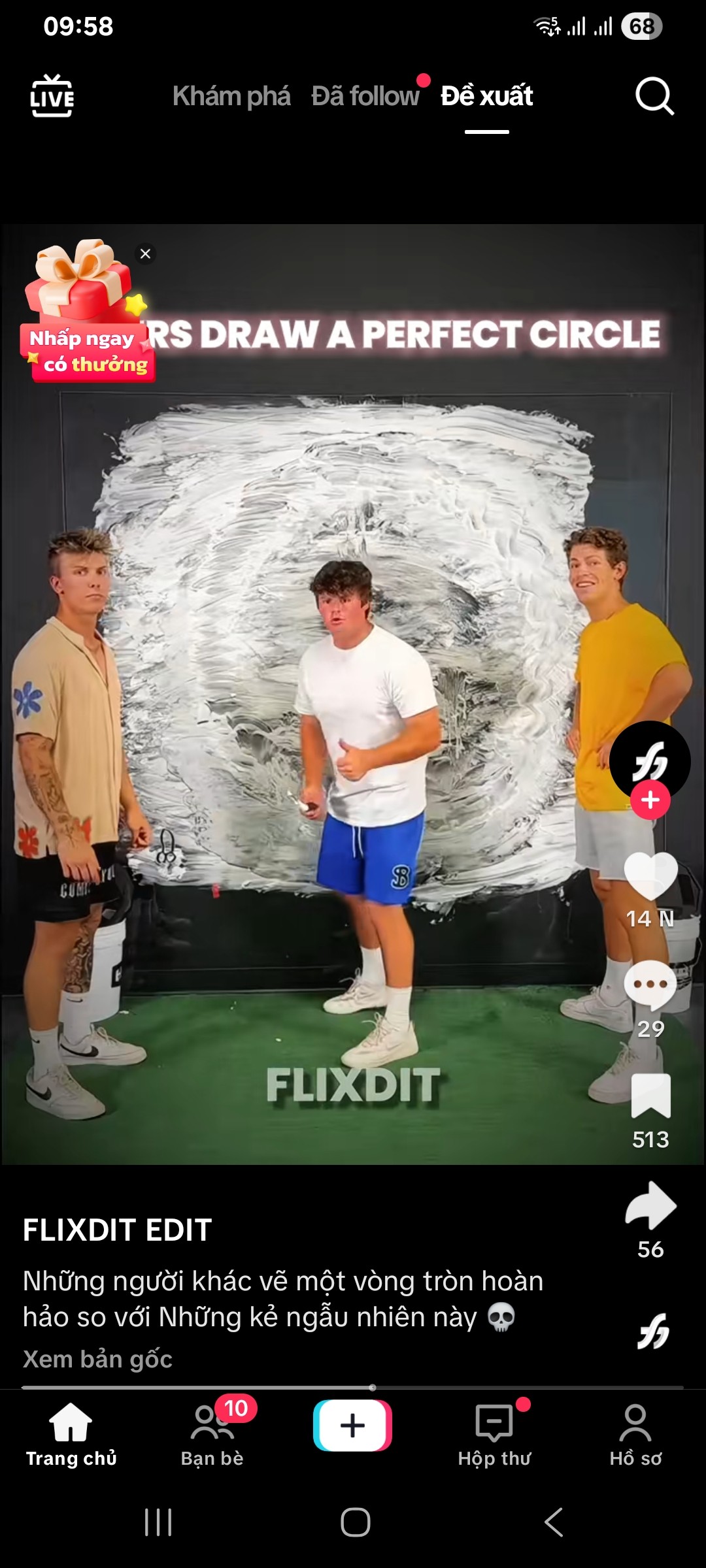The image size is (706, 1568).
Task: Open the FLIXDIT EDIT profile name
Action: (x=118, y=1230)
